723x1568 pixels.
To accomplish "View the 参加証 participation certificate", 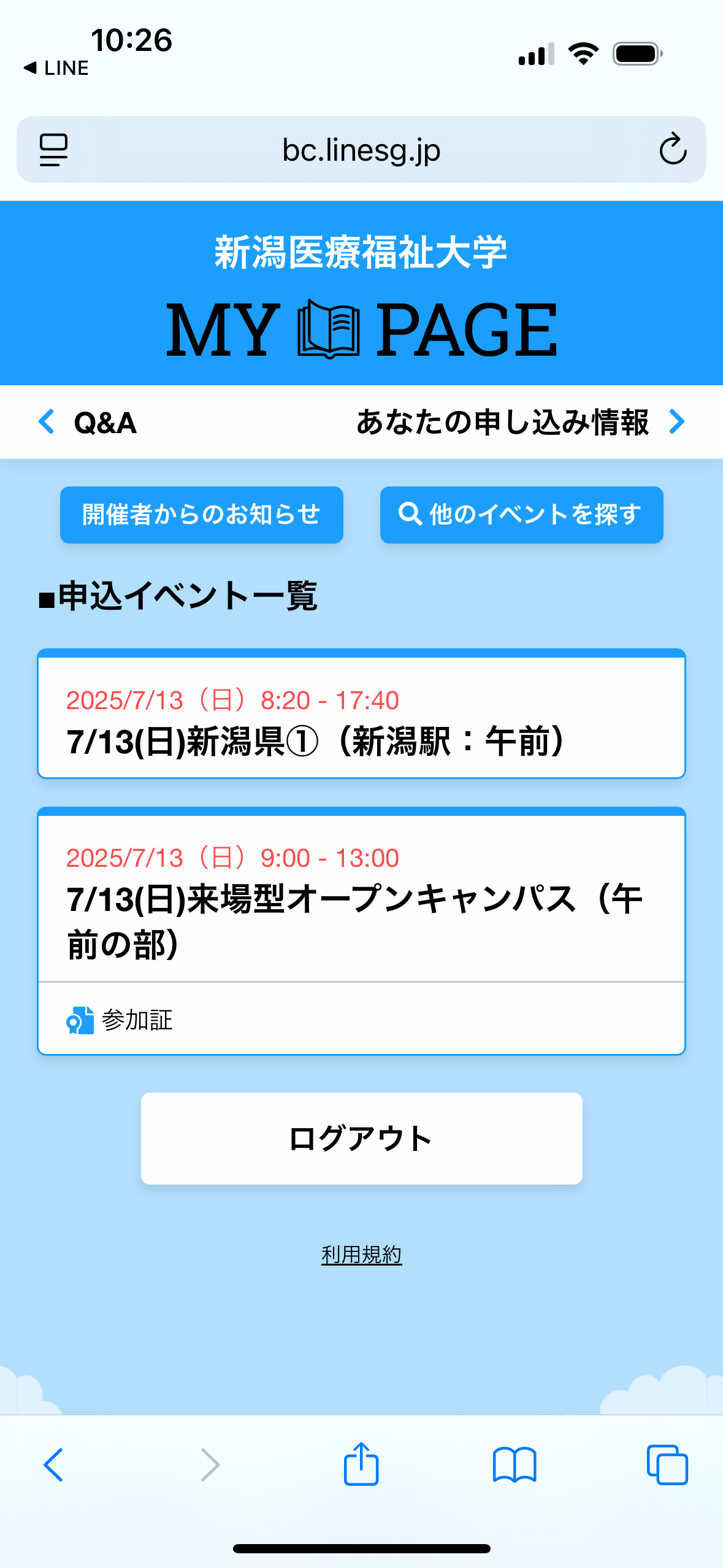I will (120, 1020).
